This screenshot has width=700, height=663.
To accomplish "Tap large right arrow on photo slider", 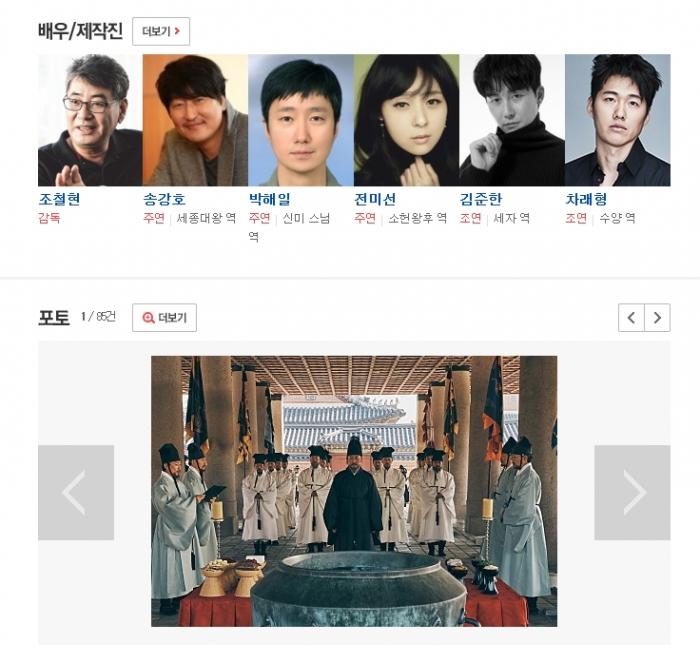I will tap(632, 492).
